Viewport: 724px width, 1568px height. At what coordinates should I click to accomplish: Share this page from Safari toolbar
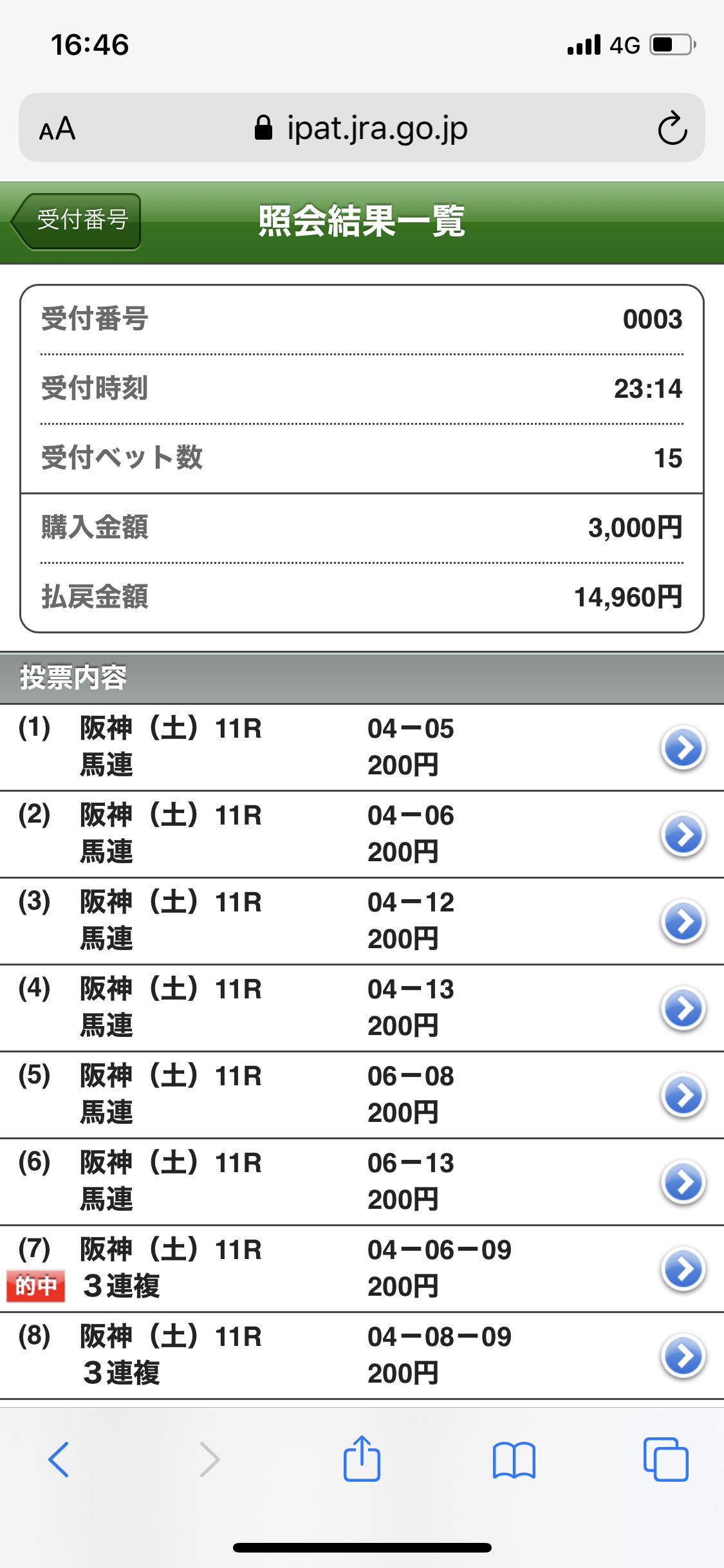click(362, 1458)
